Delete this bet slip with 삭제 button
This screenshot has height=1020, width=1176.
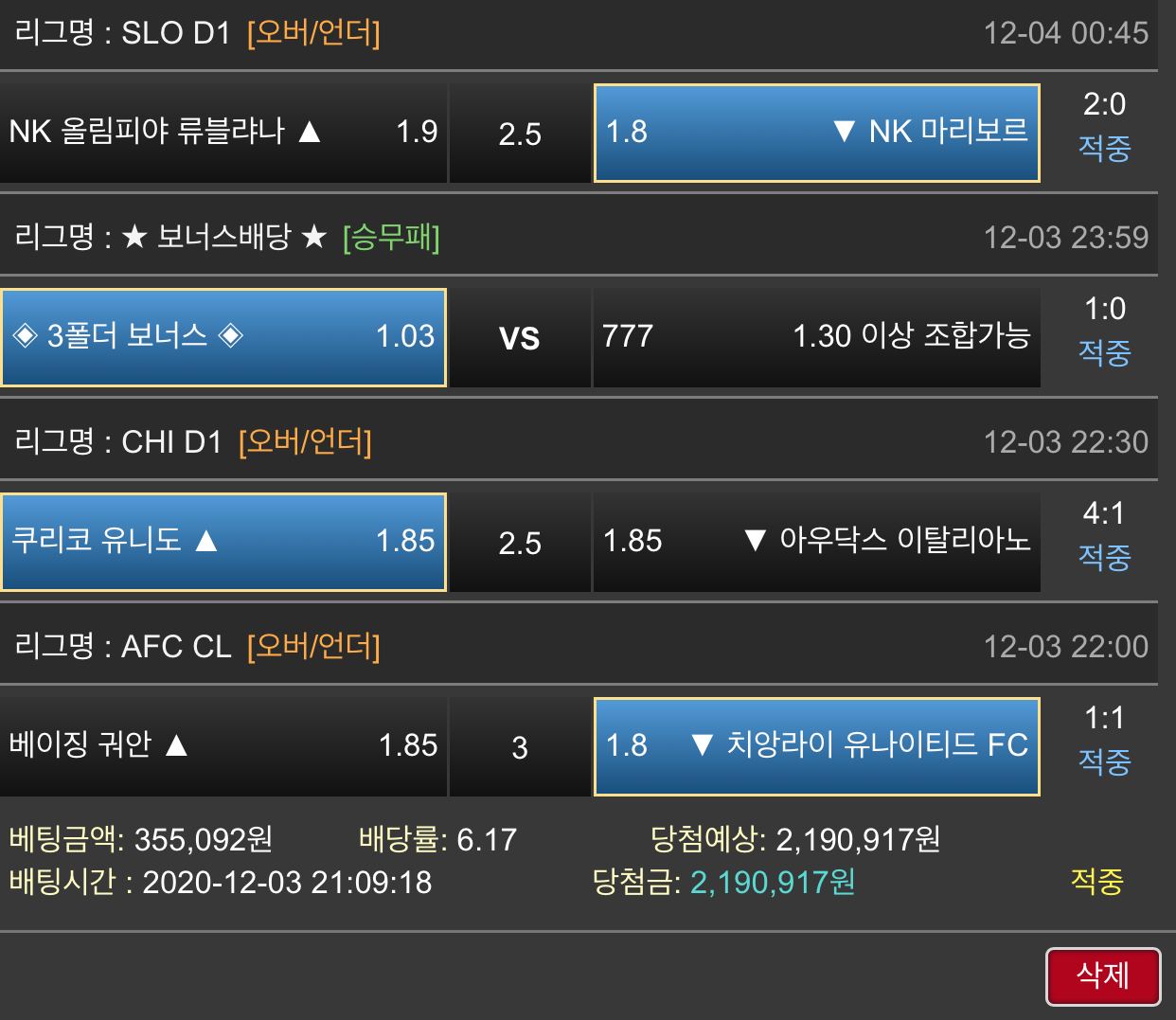pyautogui.click(x=1102, y=975)
